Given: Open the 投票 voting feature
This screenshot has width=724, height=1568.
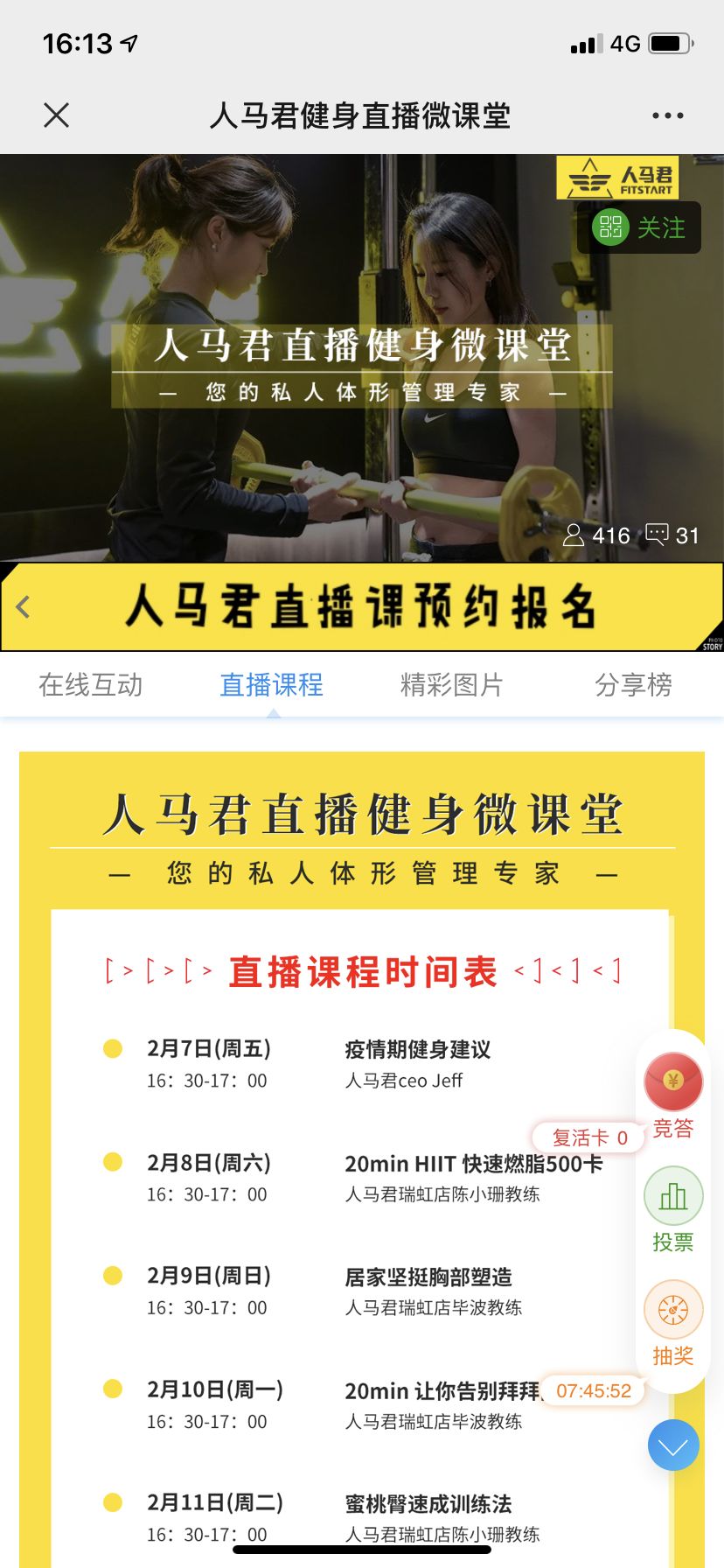Looking at the screenshot, I should (x=673, y=1207).
